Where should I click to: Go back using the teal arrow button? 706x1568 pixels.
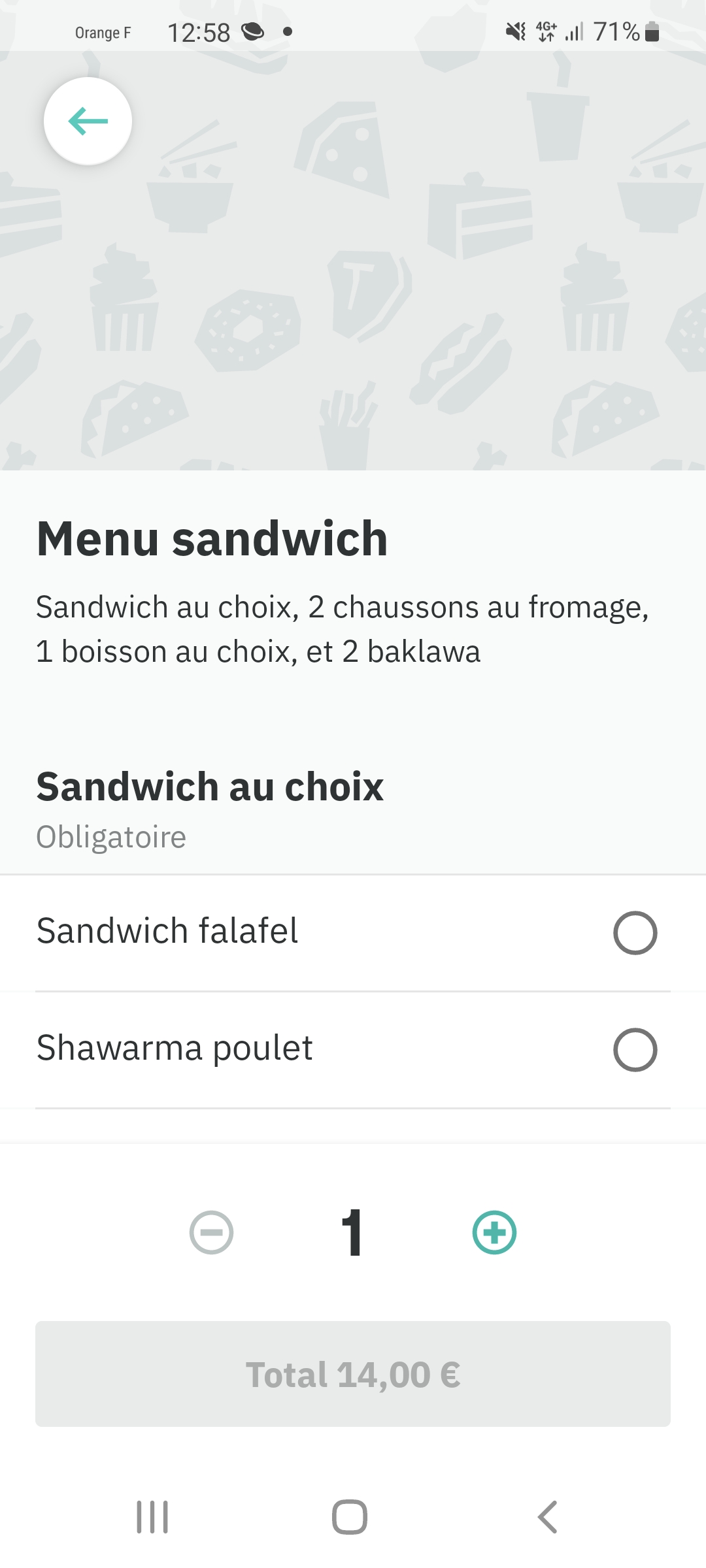[88, 121]
